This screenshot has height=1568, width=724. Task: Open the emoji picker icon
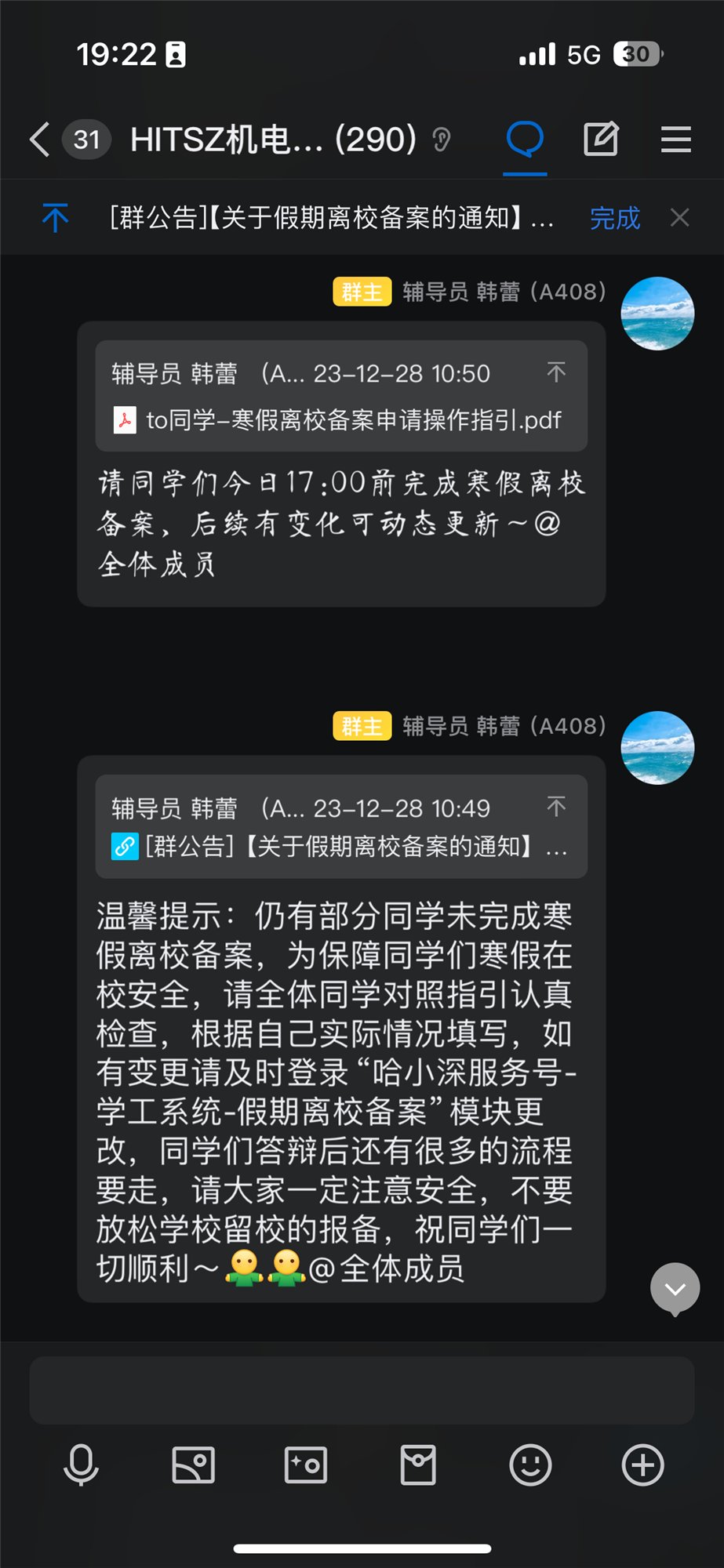530,1465
